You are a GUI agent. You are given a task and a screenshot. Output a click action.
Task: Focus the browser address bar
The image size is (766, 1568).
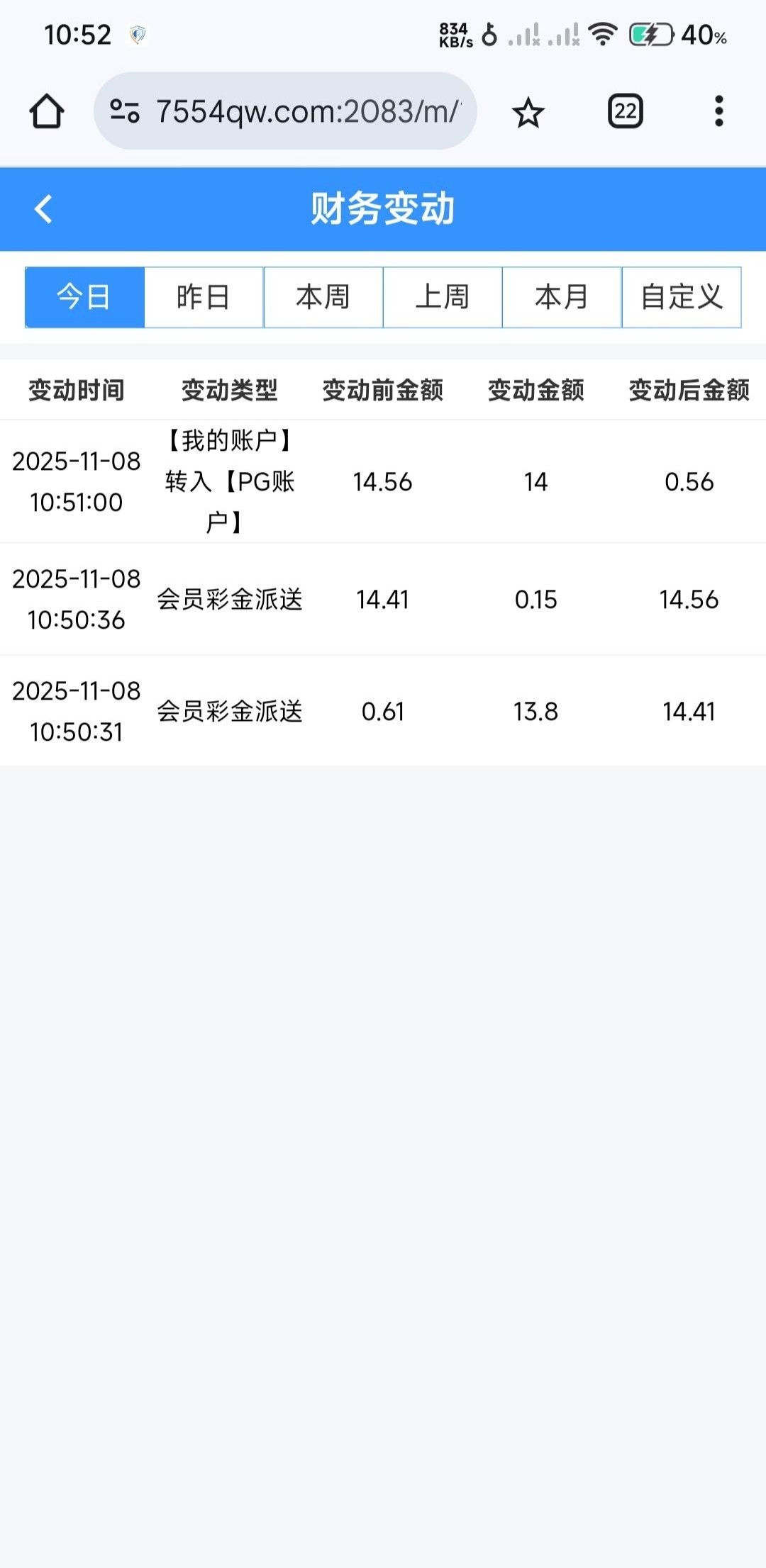coord(306,111)
